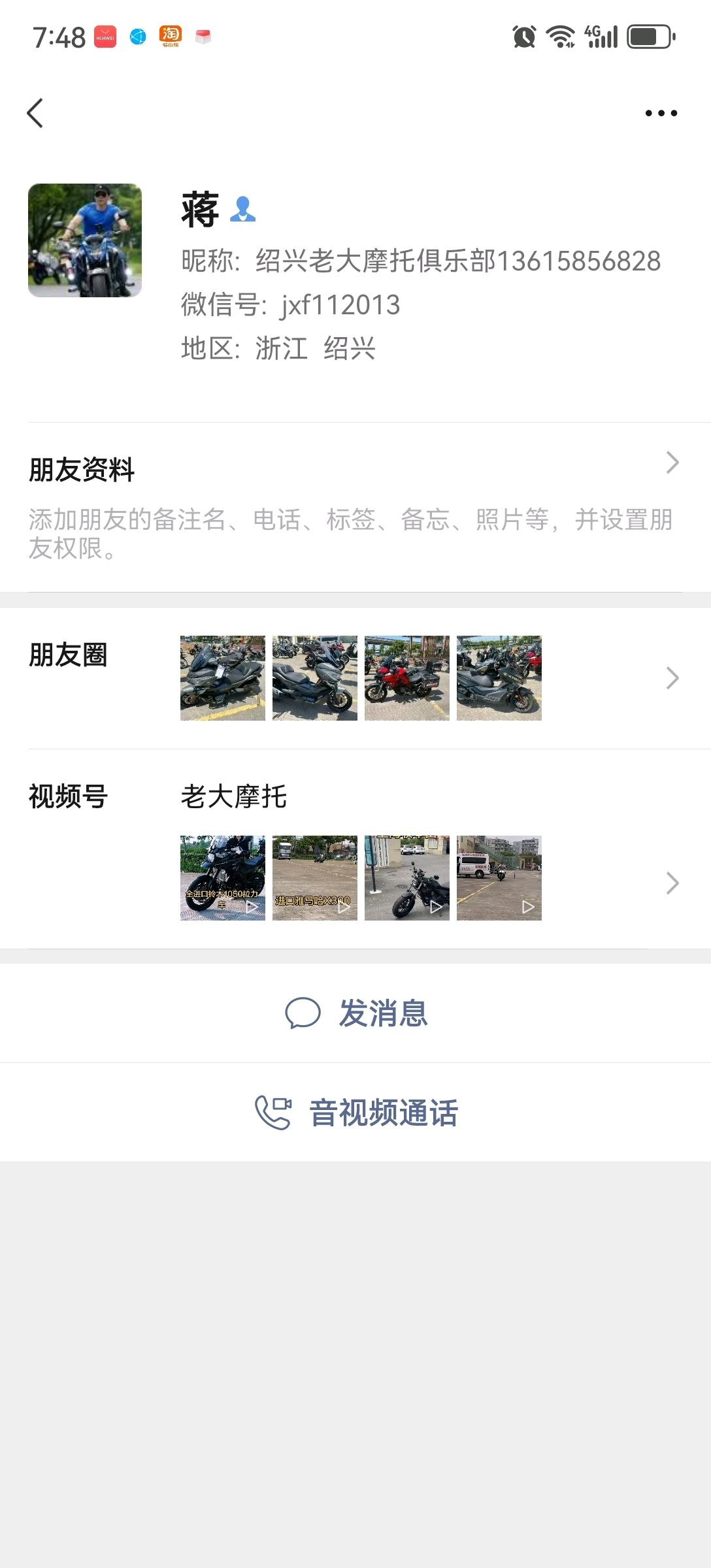Tap 发消息 to send a message
This screenshot has height=1568, width=711.
pyautogui.click(x=355, y=1013)
